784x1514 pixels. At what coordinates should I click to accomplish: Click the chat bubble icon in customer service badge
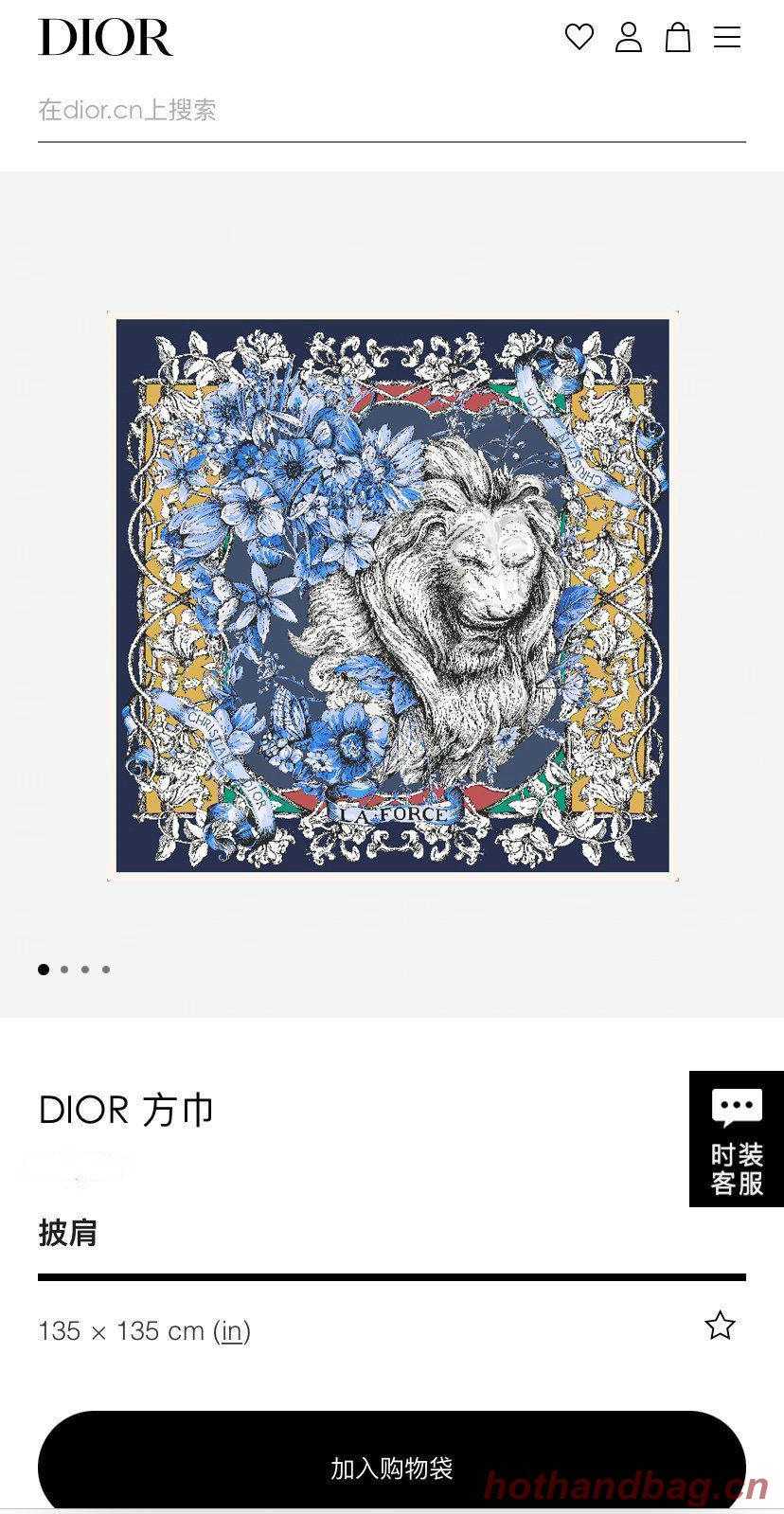pos(736,1108)
